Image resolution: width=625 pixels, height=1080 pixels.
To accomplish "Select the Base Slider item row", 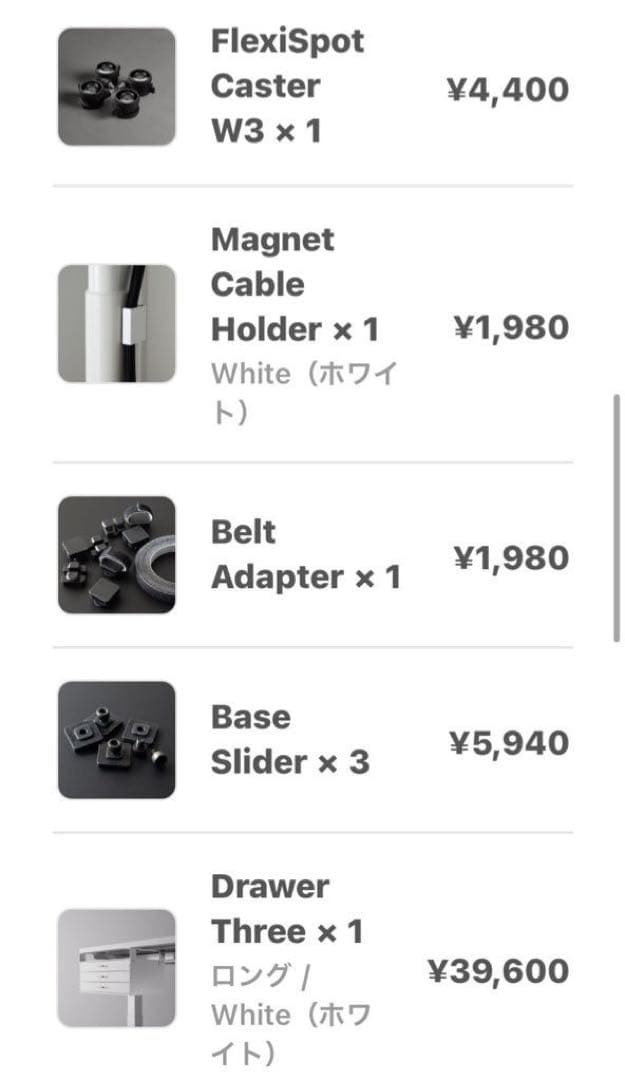I will click(289, 740).
